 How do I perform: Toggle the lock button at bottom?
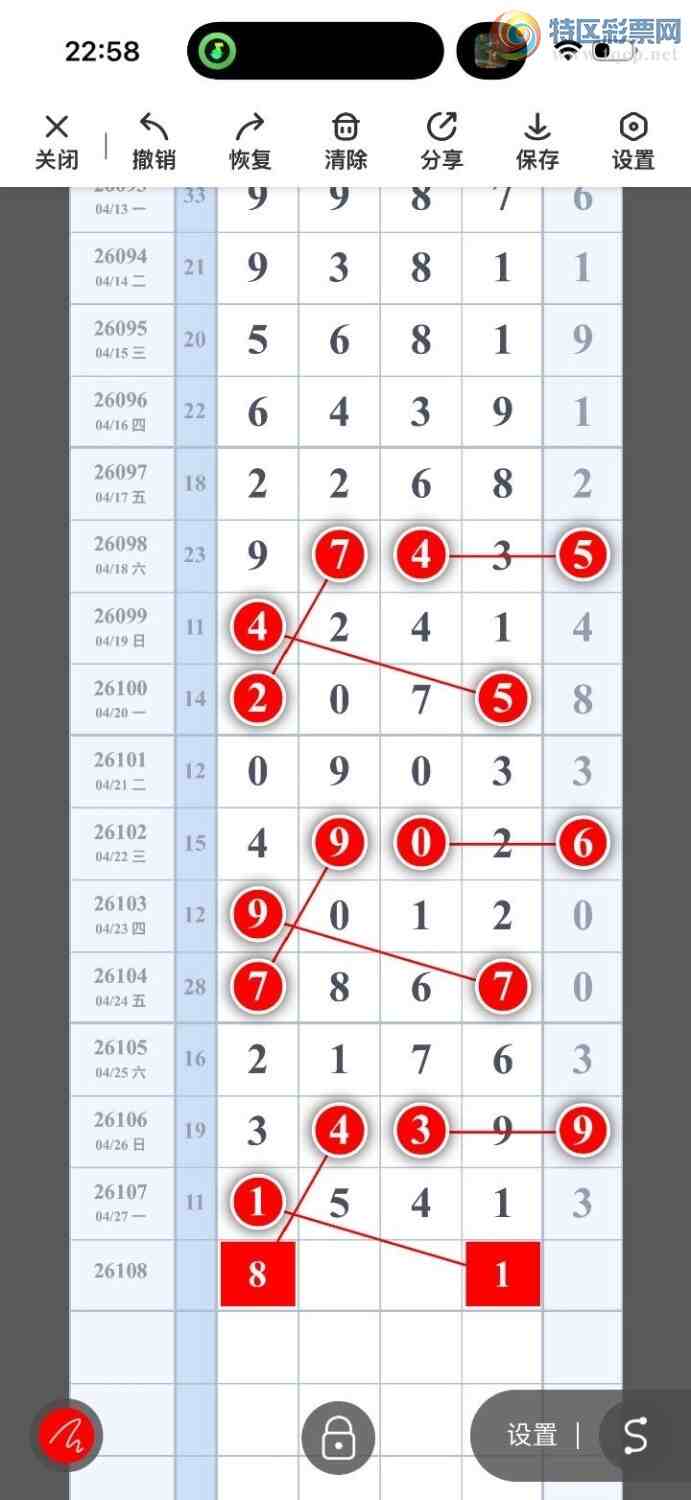[339, 1439]
